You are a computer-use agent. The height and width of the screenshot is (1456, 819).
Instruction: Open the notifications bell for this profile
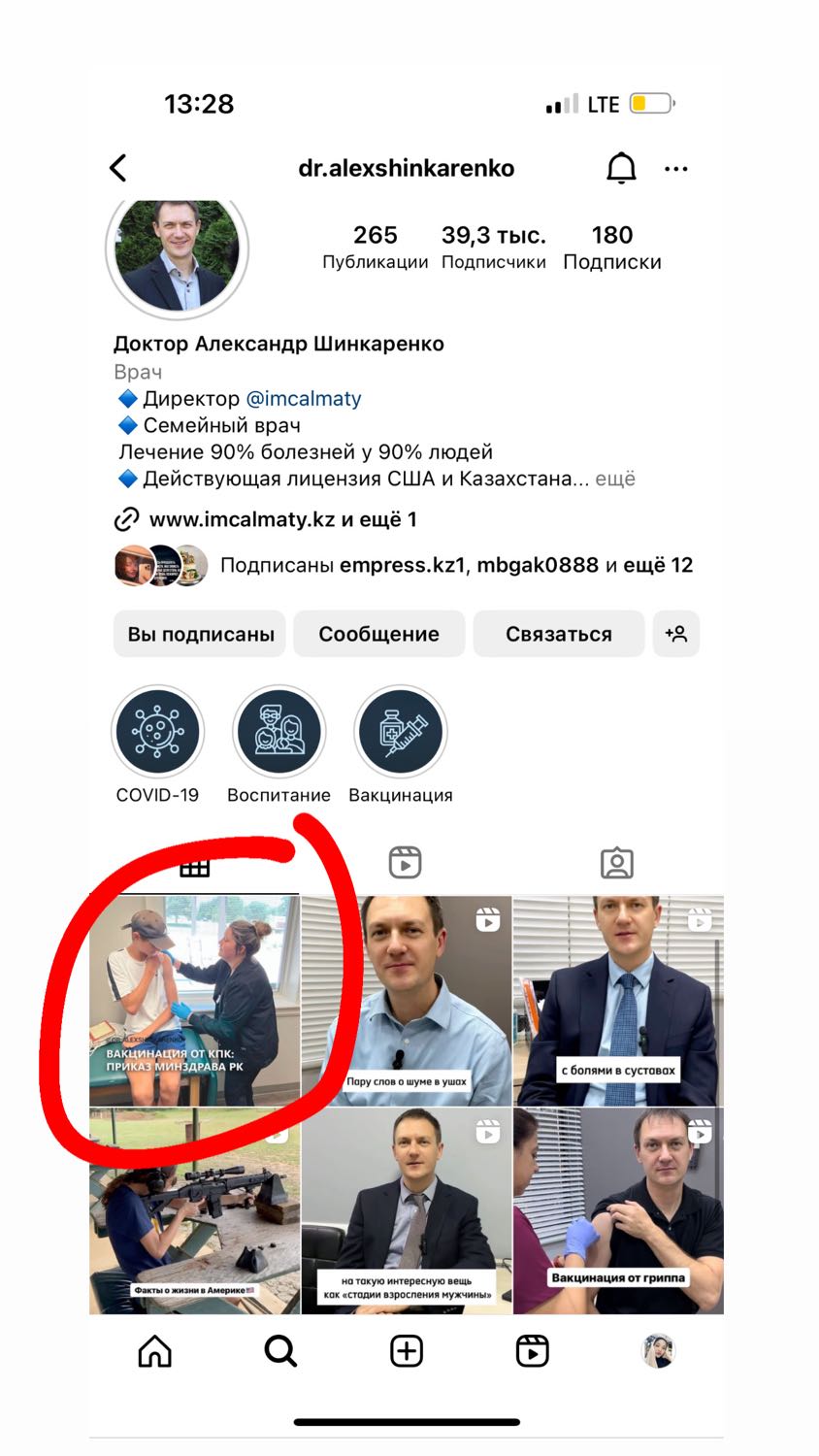(621, 168)
